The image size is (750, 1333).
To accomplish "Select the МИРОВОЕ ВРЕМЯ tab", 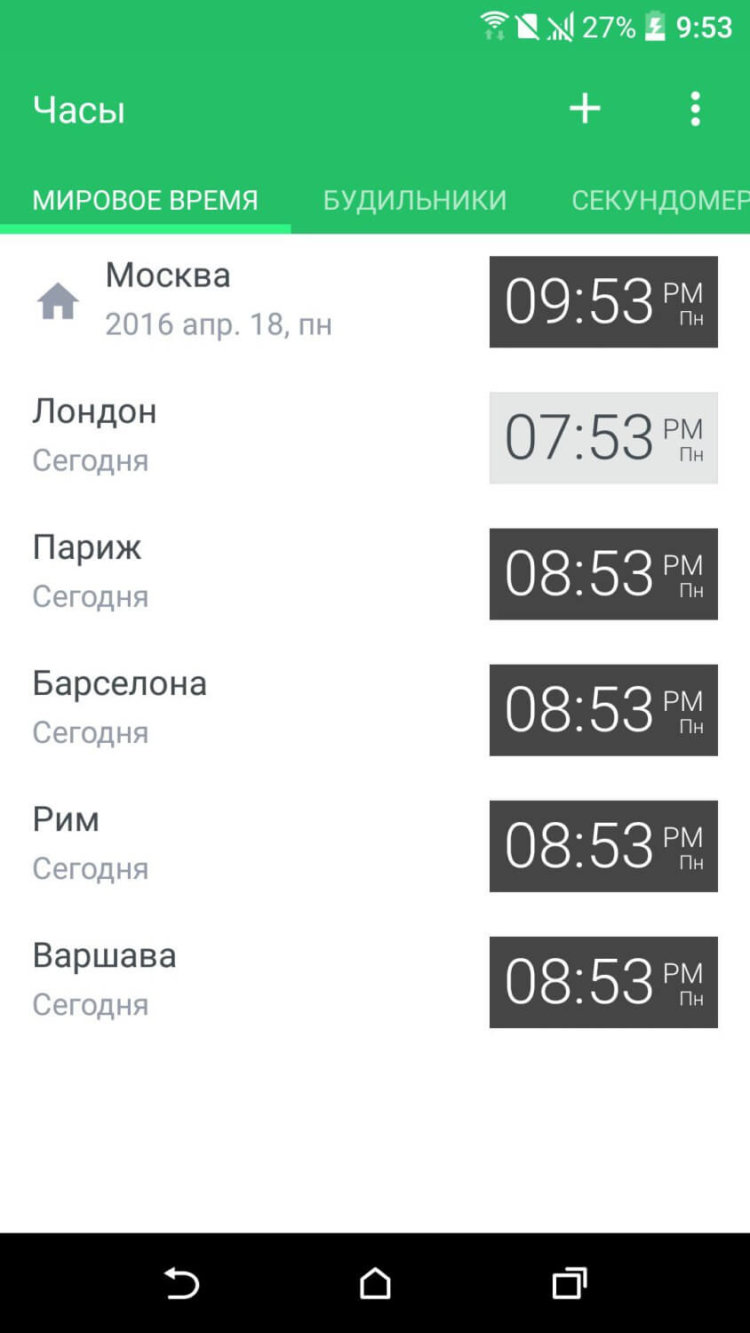I will 145,199.
